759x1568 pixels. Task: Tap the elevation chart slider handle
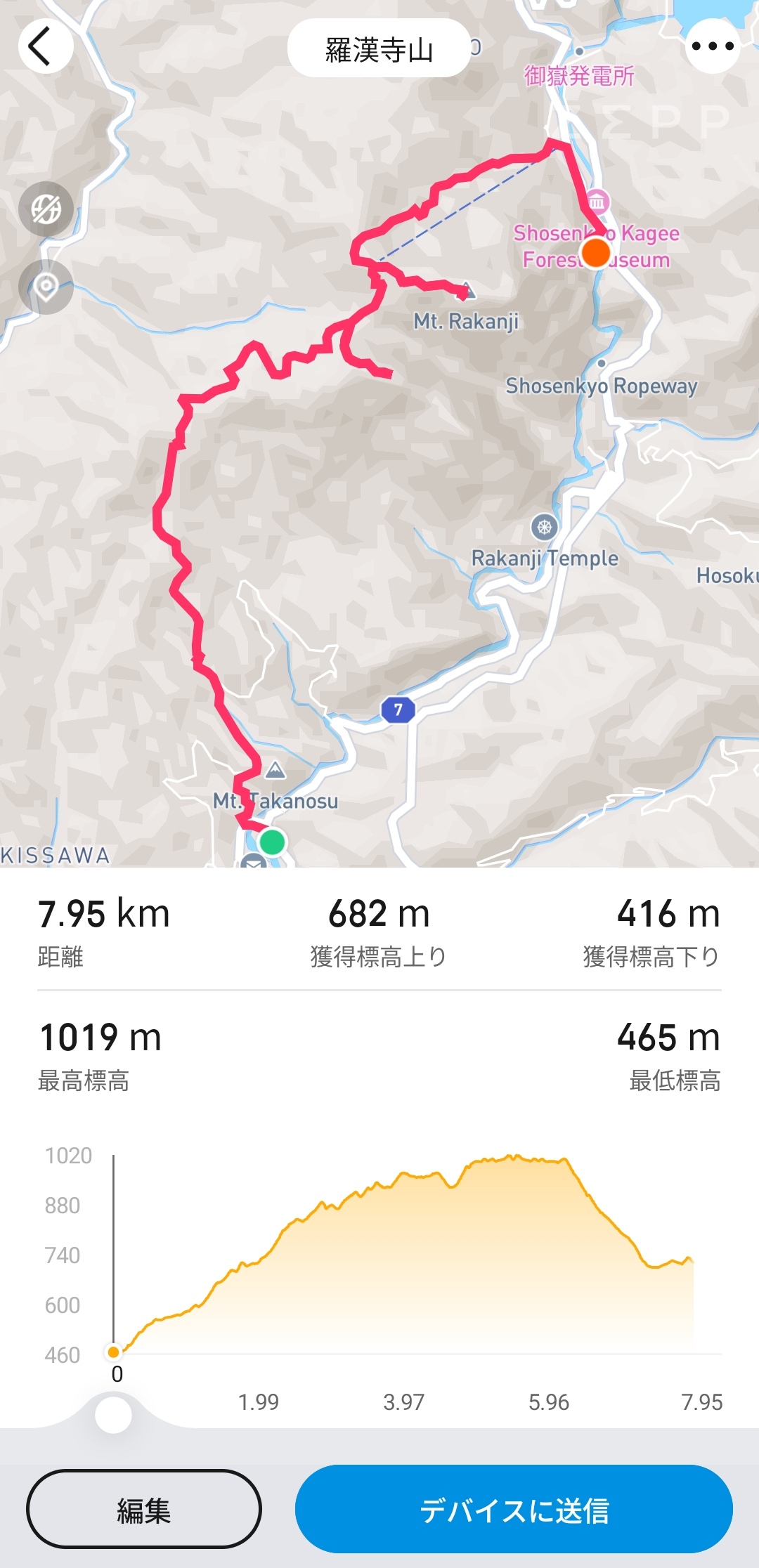coord(113,1415)
